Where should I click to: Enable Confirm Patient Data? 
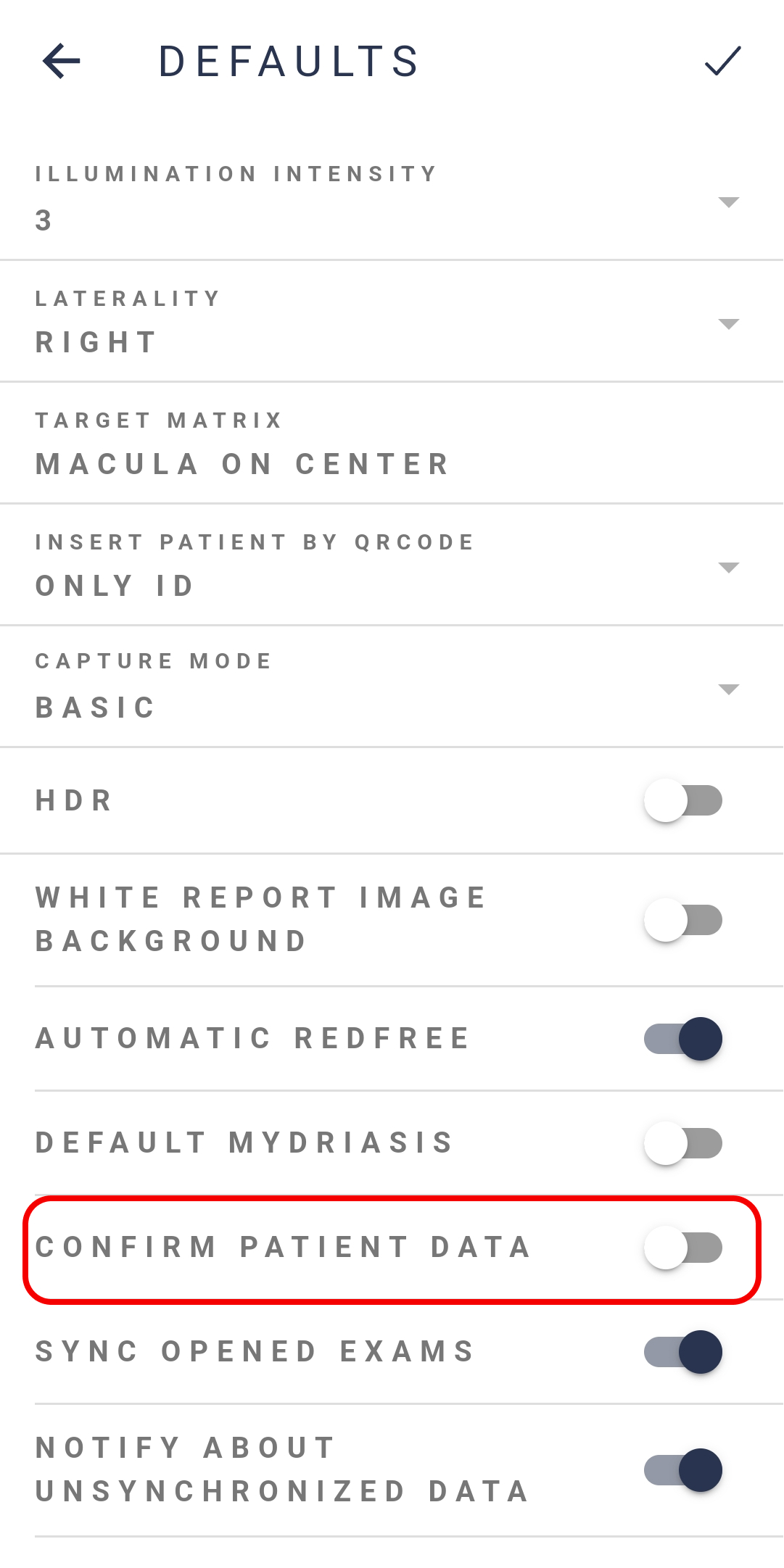(683, 1248)
